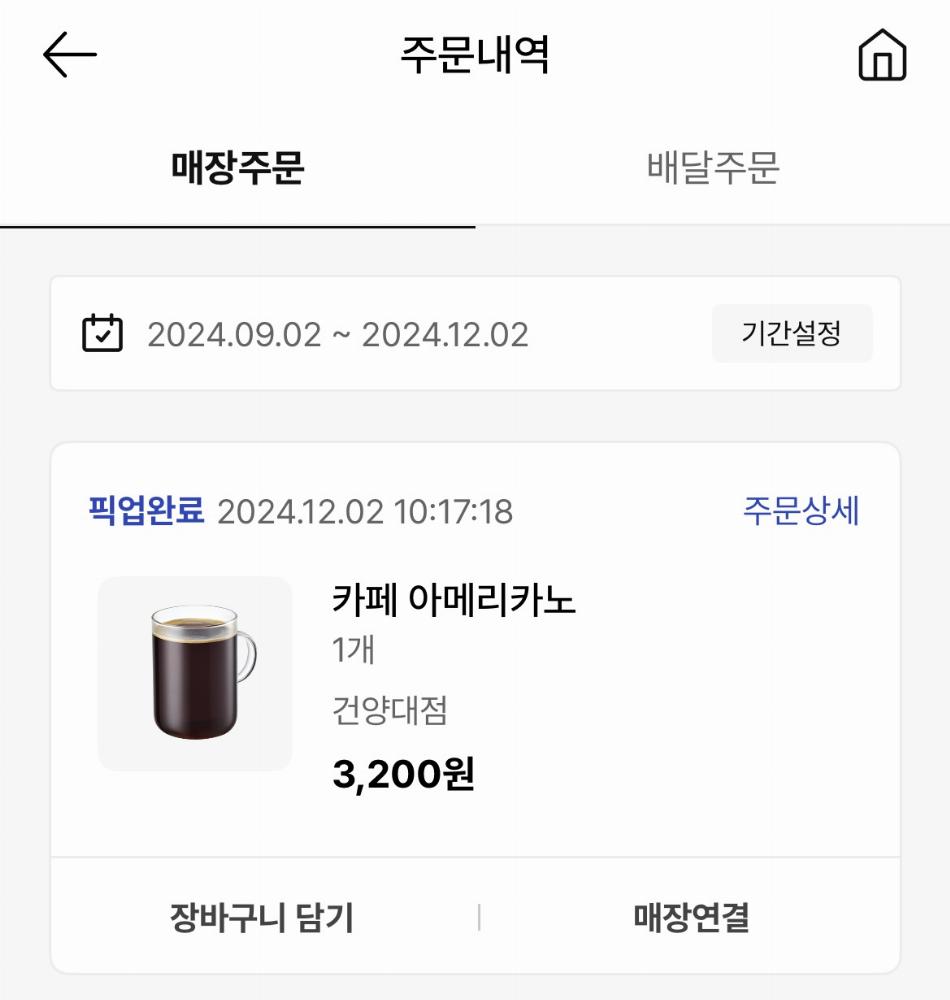This screenshot has width=950, height=1000.
Task: Switch to the 배달주문 tab
Action: point(712,167)
